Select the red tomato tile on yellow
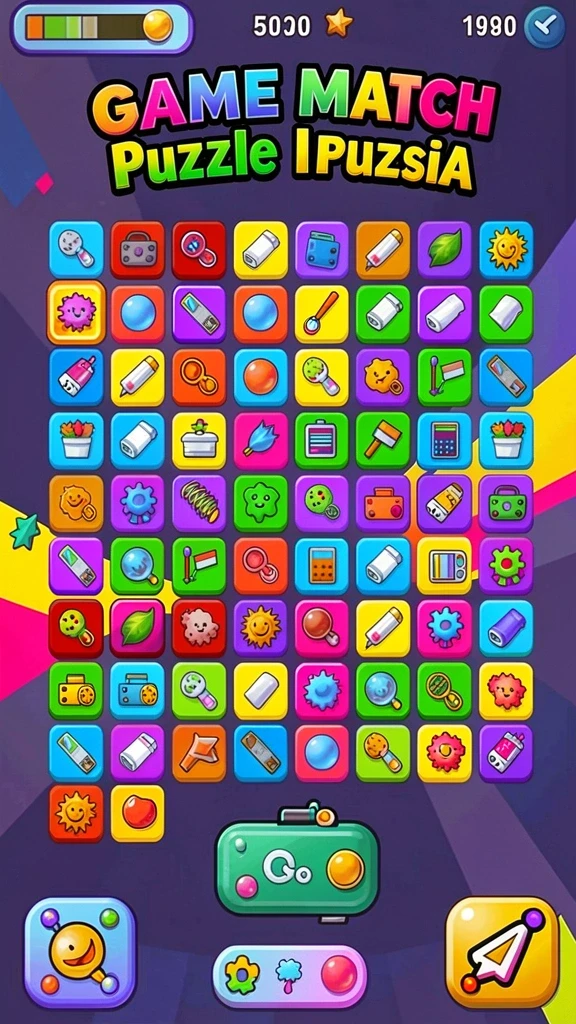The image size is (576, 1024). 138,813
